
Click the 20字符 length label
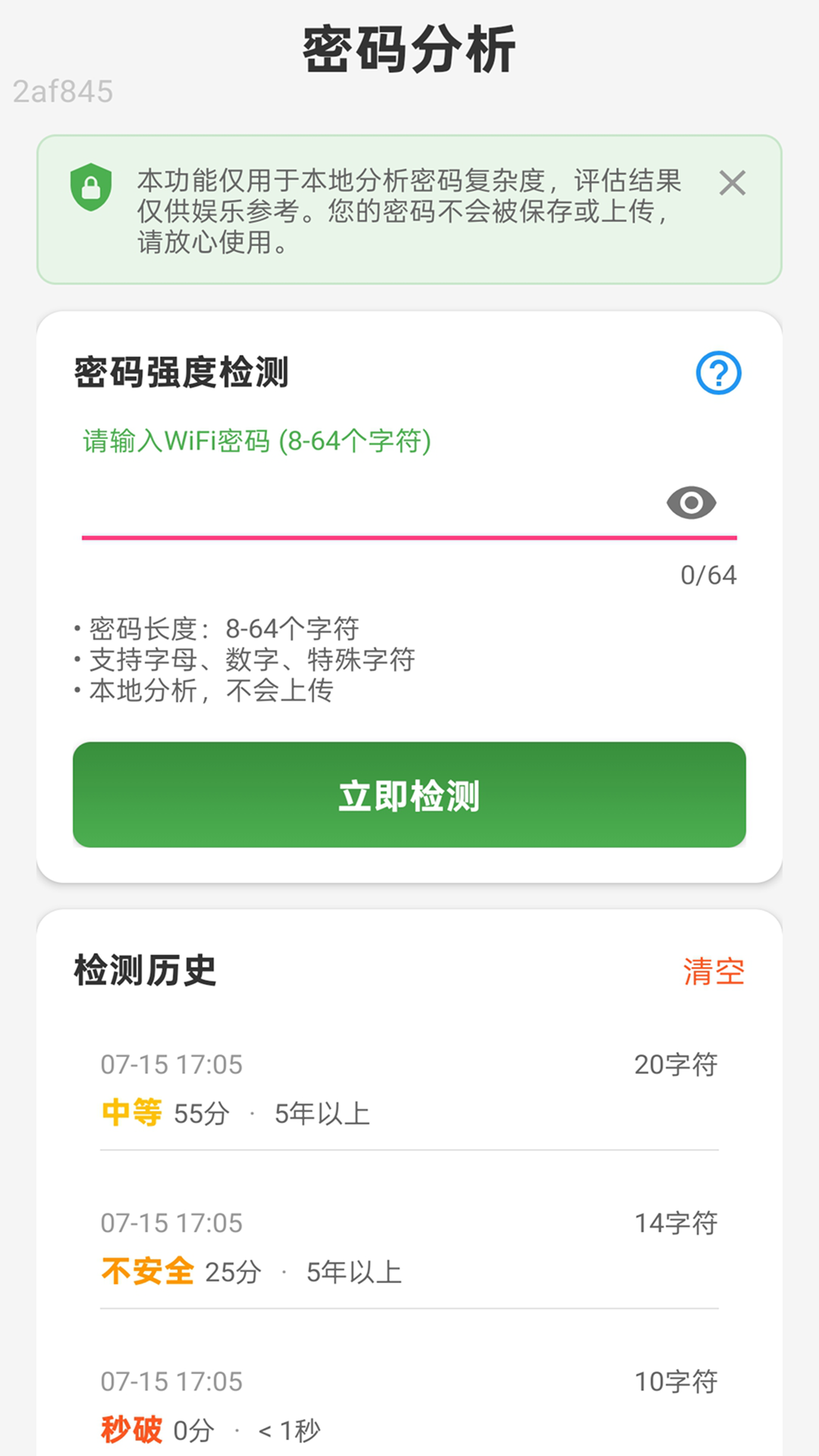(678, 1065)
